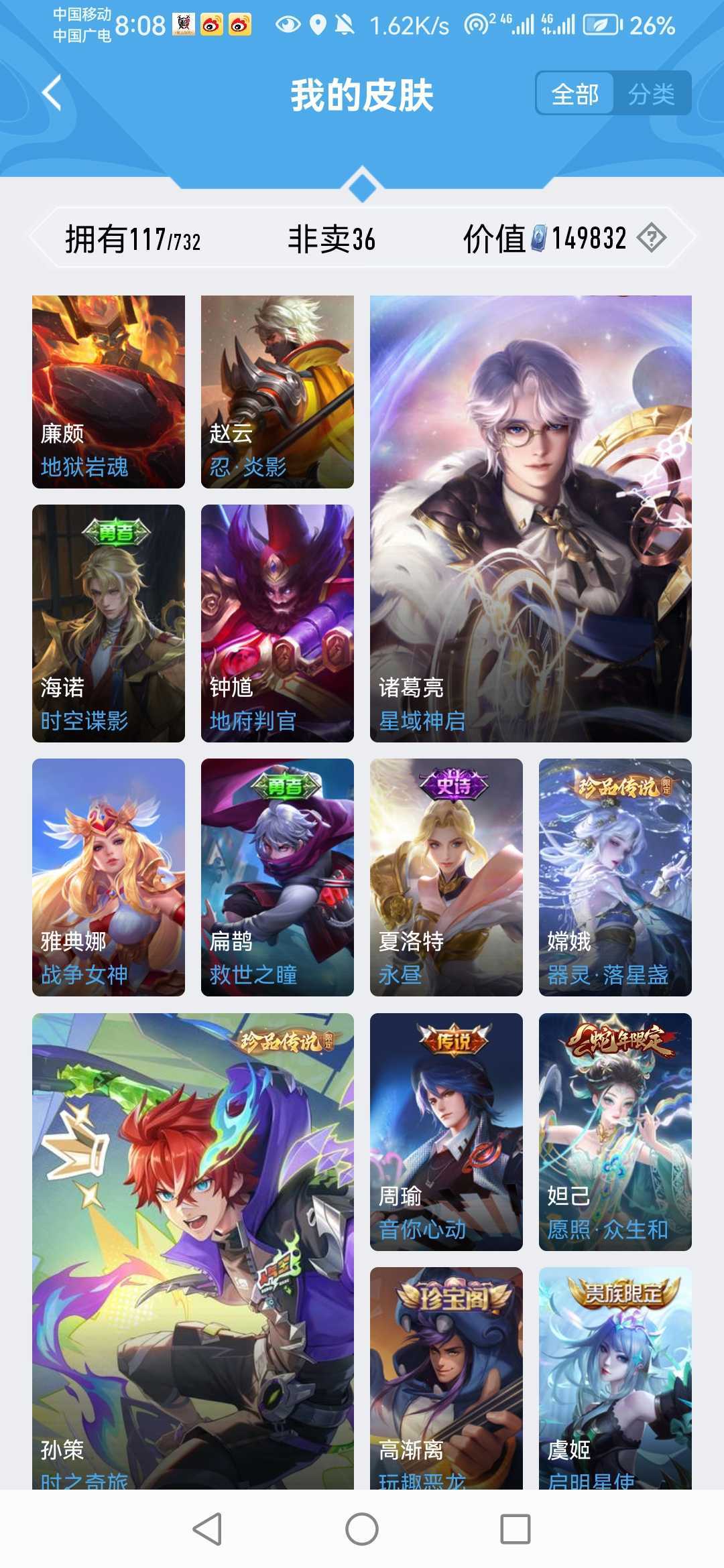This screenshot has height=1568, width=724.
Task: Tap the 周瑜 音你心动 skin
Action: pos(446,1132)
